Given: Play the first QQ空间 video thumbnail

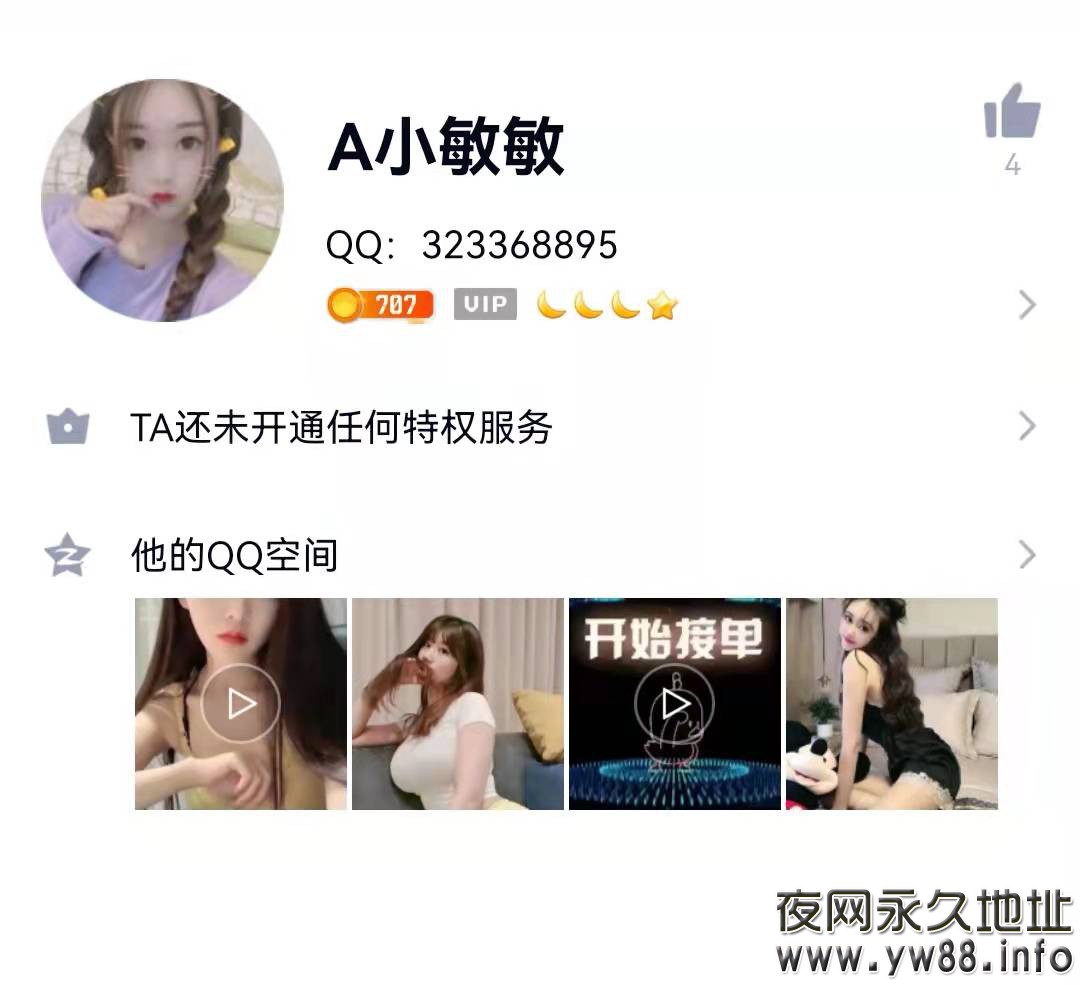Looking at the screenshot, I should tap(240, 704).
